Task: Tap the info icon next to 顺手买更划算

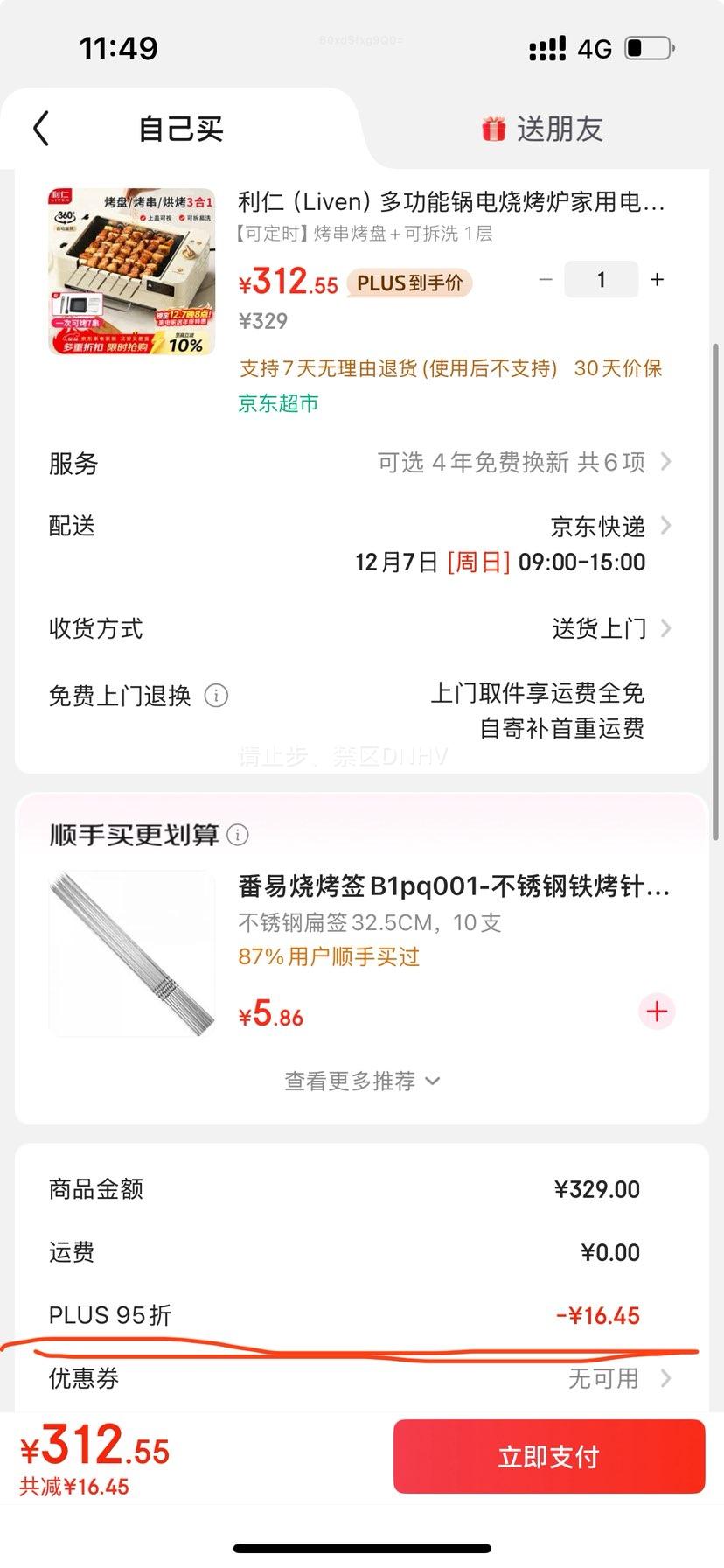Action: pos(236,835)
